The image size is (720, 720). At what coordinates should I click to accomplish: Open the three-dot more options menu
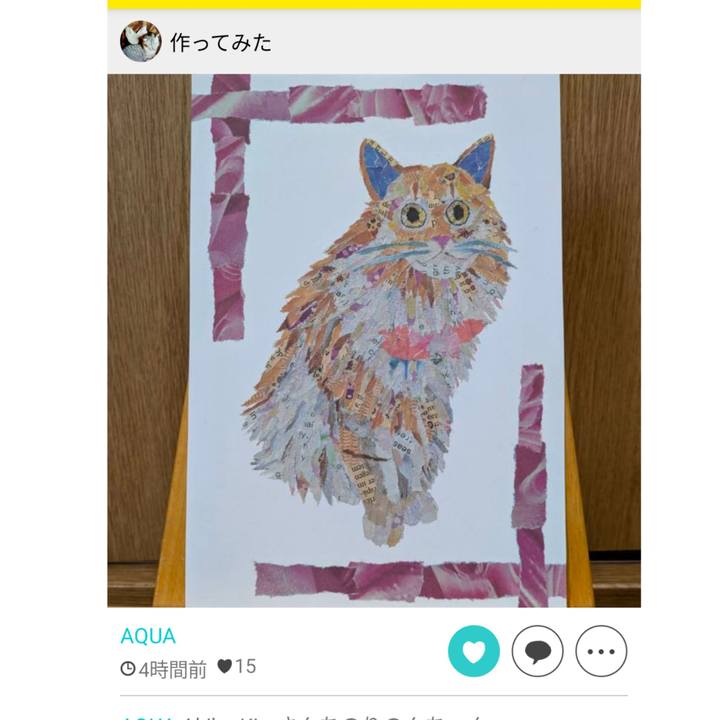click(x=601, y=651)
